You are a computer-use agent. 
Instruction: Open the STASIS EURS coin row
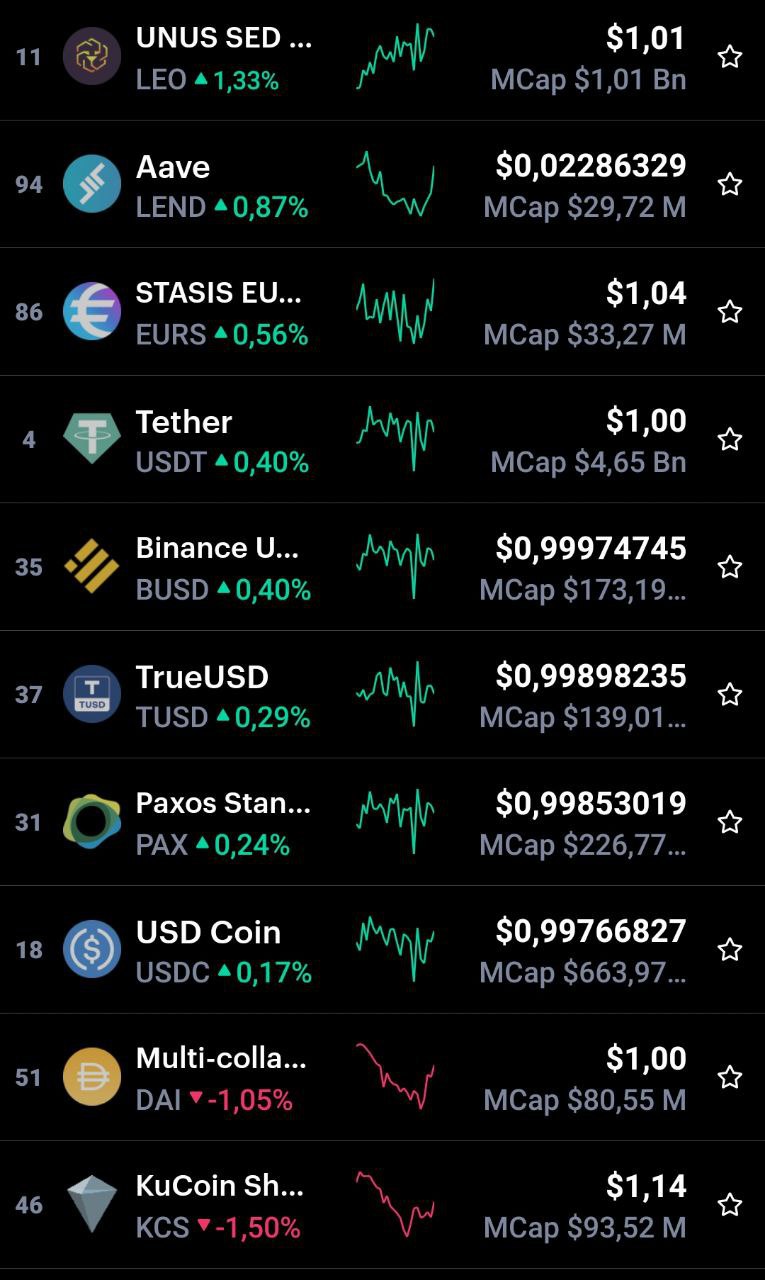382,312
